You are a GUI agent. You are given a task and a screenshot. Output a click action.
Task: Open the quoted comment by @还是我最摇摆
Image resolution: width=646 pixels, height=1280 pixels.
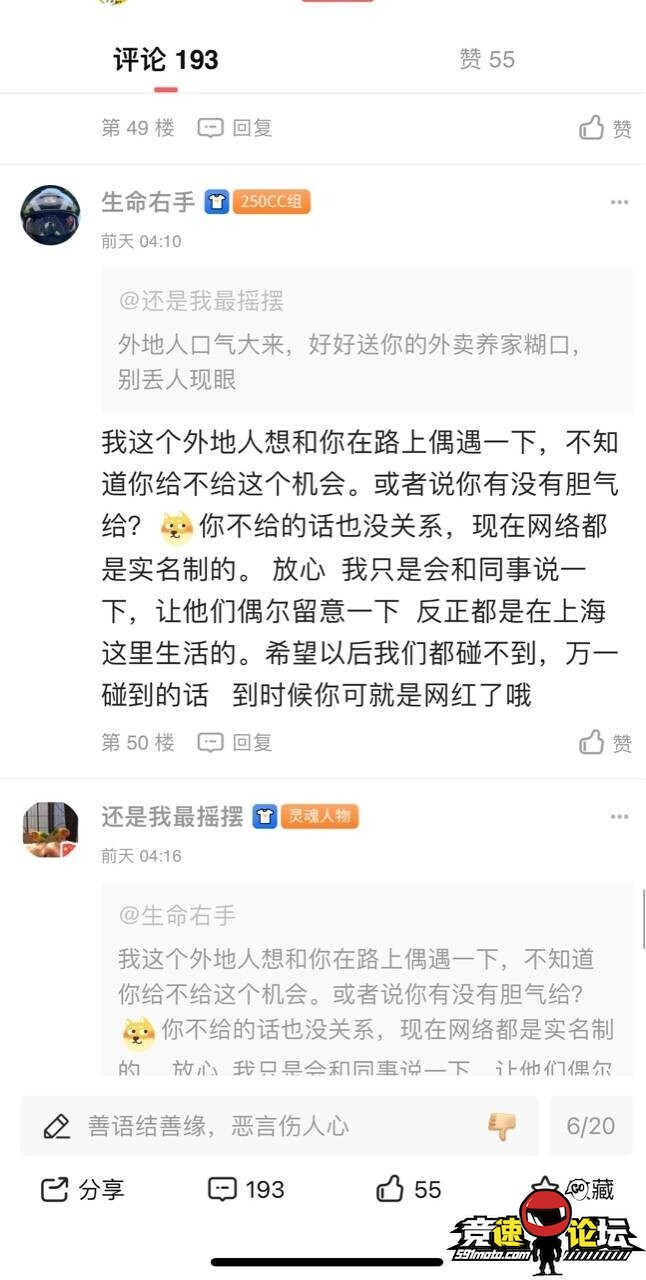pos(366,341)
